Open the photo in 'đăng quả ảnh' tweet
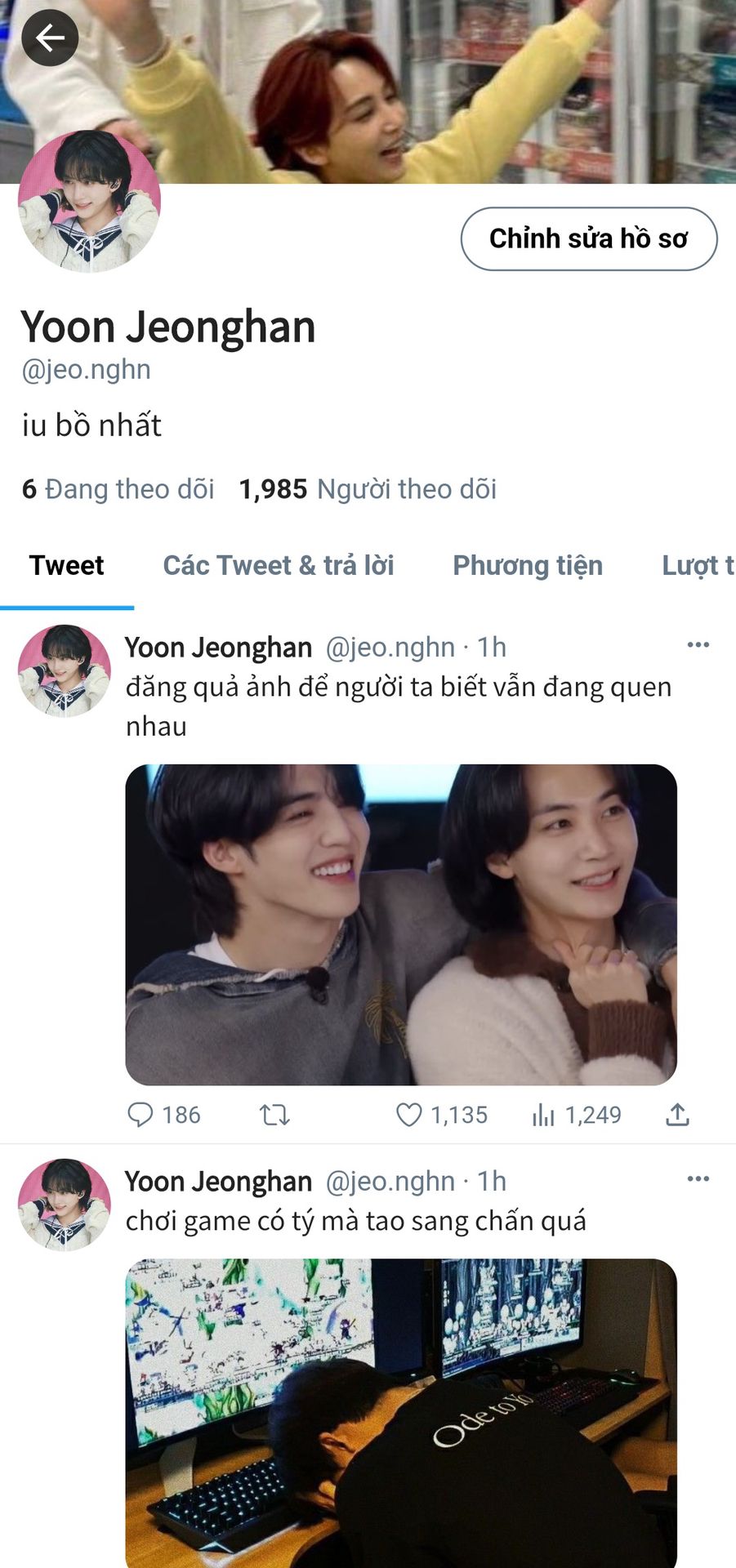The image size is (736, 1568). pyautogui.click(x=400, y=924)
